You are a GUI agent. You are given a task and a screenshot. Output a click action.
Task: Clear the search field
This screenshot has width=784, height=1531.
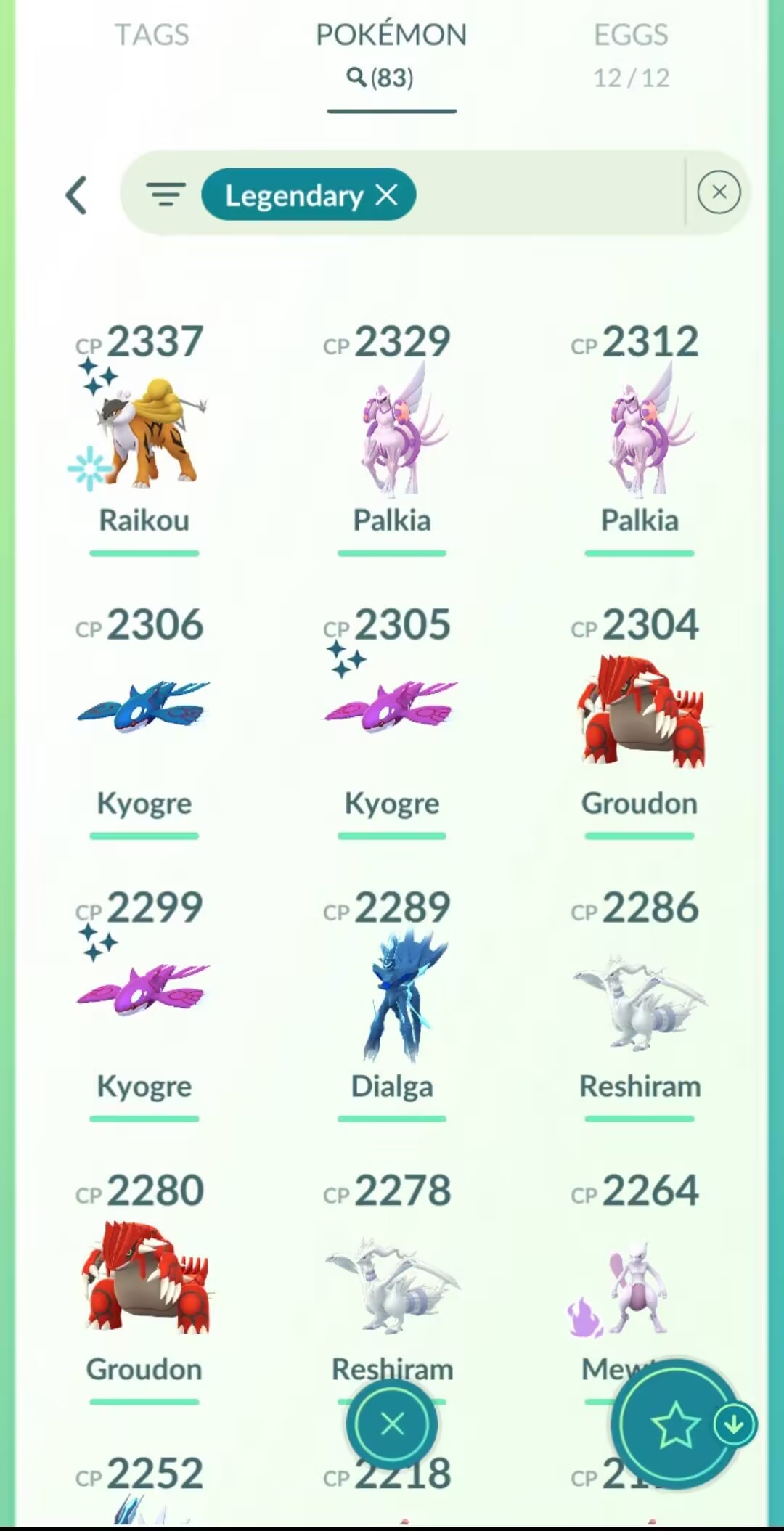(x=719, y=192)
